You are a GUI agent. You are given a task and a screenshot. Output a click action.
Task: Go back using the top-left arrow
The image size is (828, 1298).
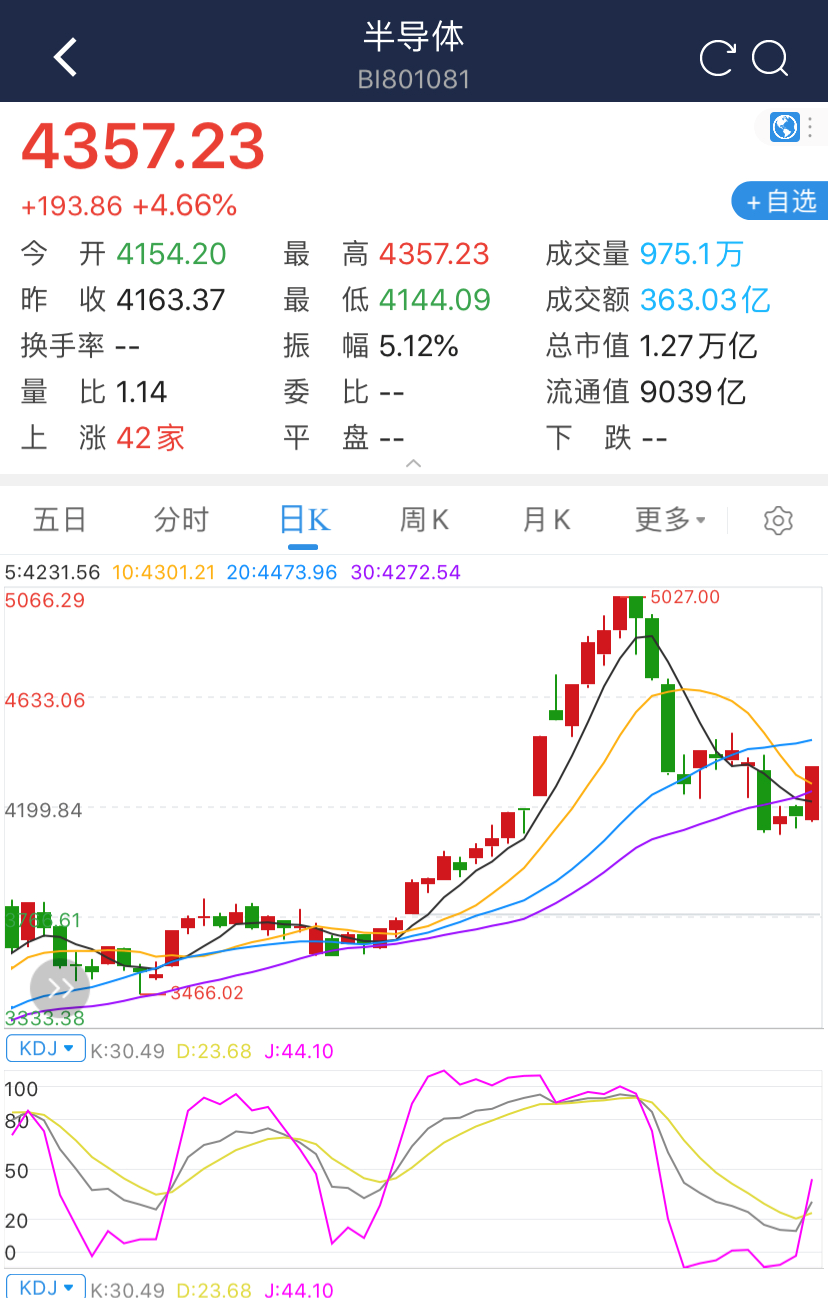coord(66,57)
